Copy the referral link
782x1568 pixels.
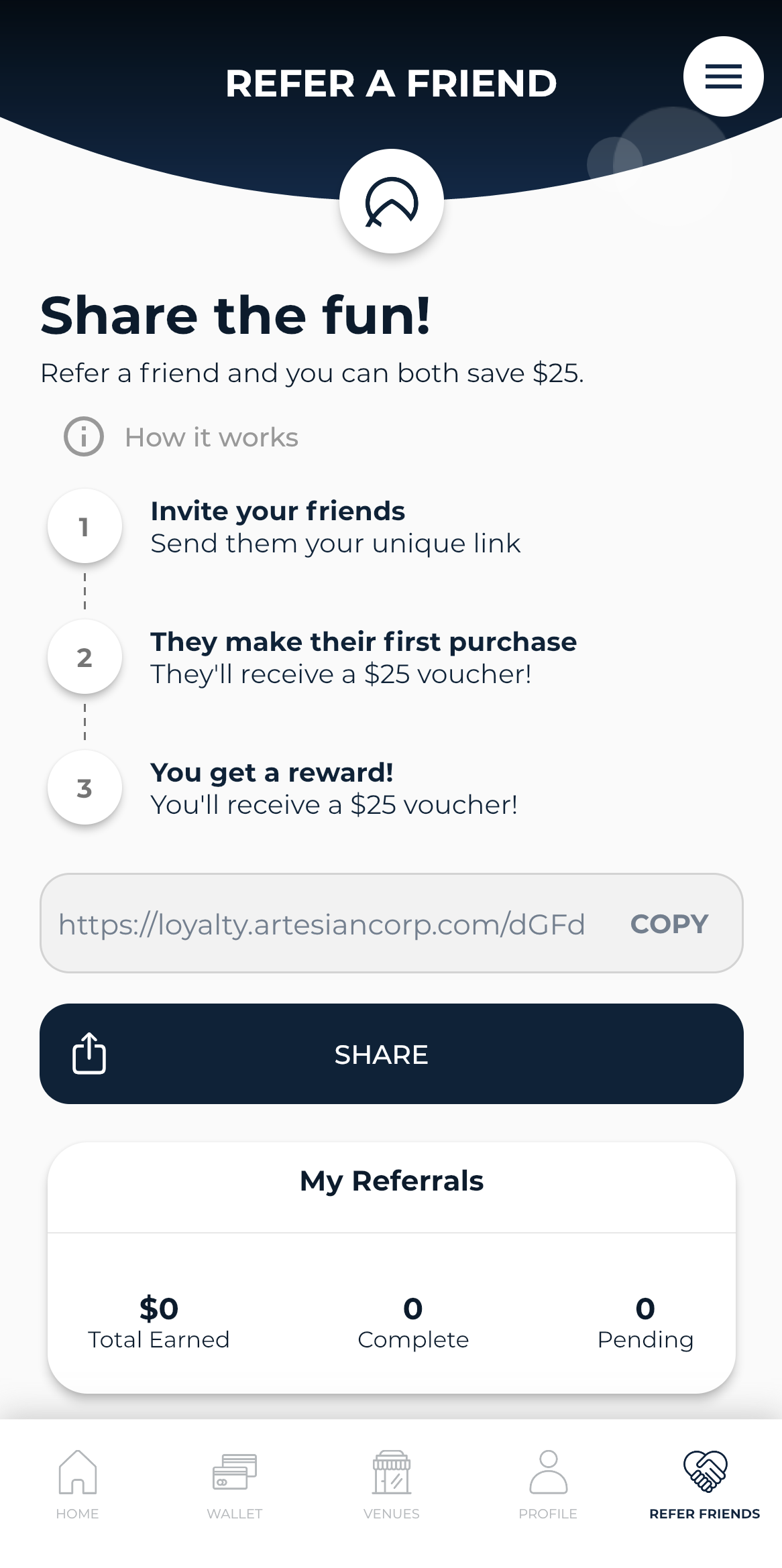pos(669,924)
